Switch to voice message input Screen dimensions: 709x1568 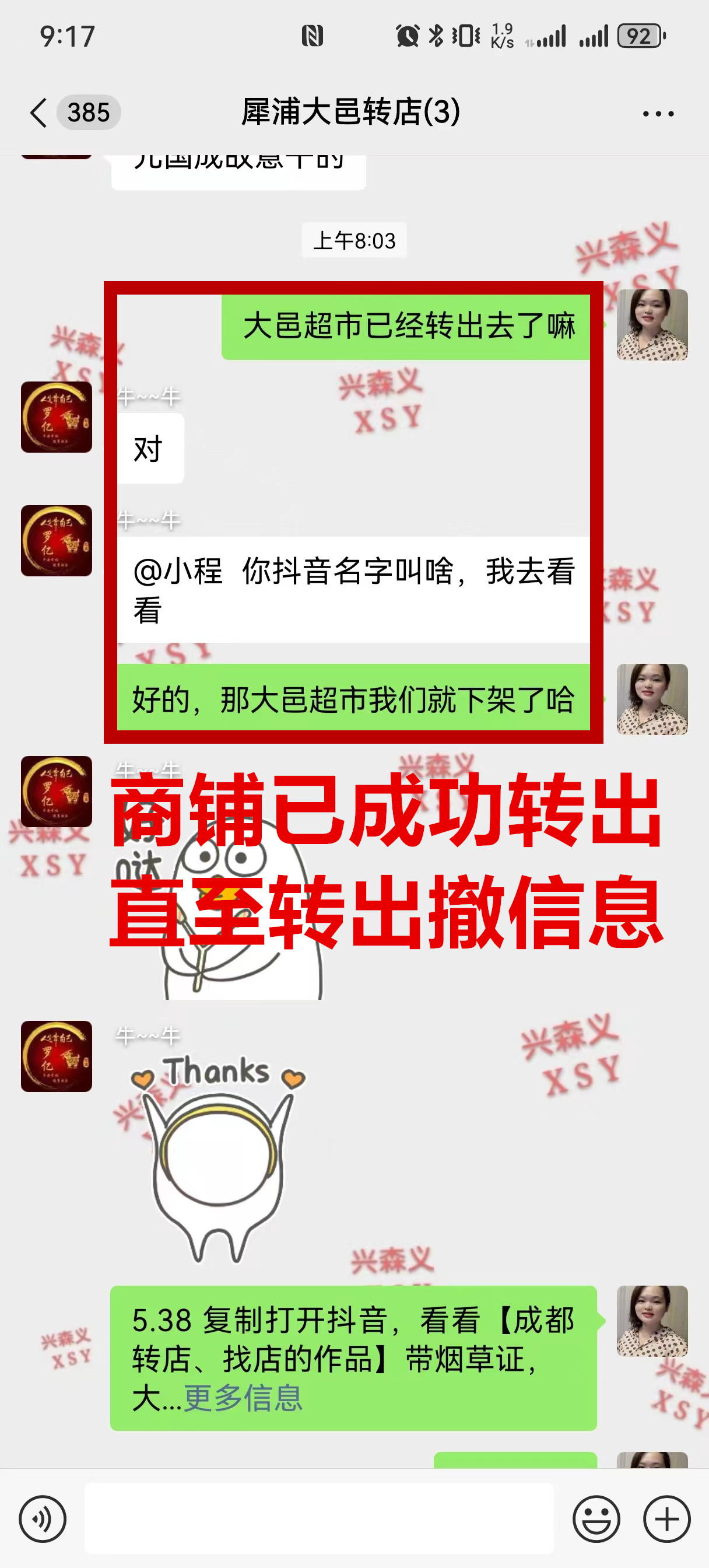[43, 1518]
